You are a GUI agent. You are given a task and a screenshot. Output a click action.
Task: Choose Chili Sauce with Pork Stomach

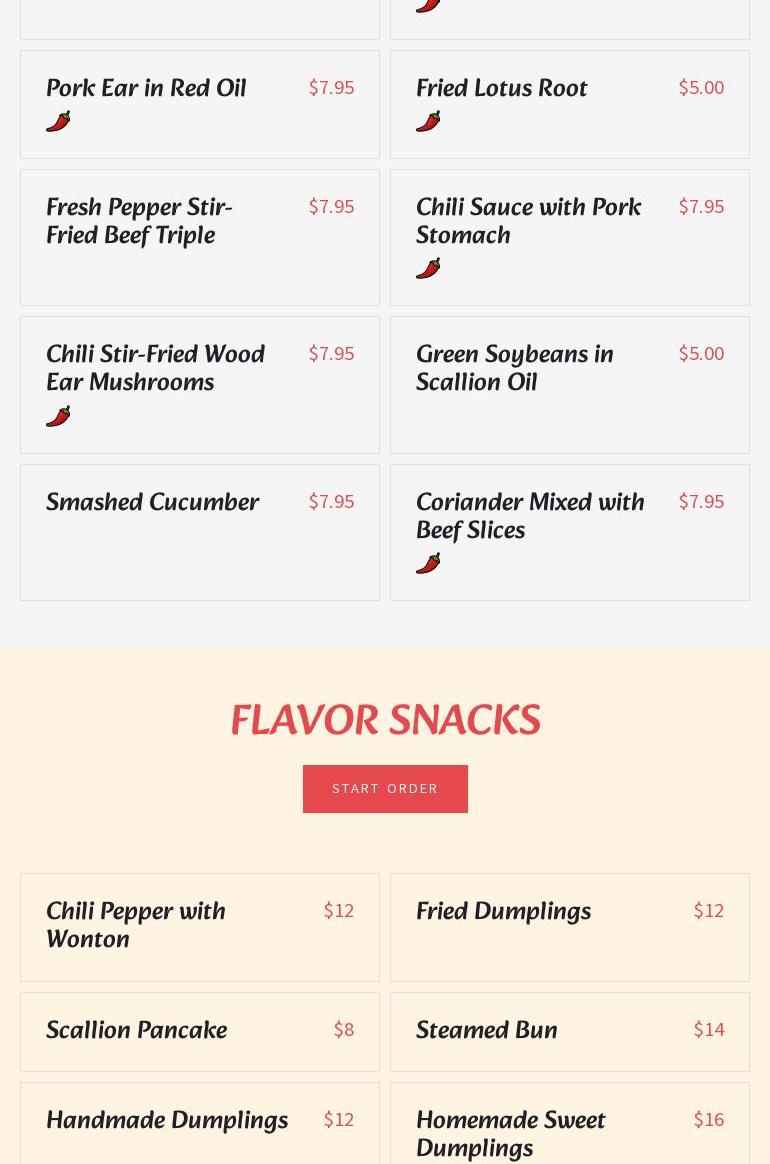point(528,221)
